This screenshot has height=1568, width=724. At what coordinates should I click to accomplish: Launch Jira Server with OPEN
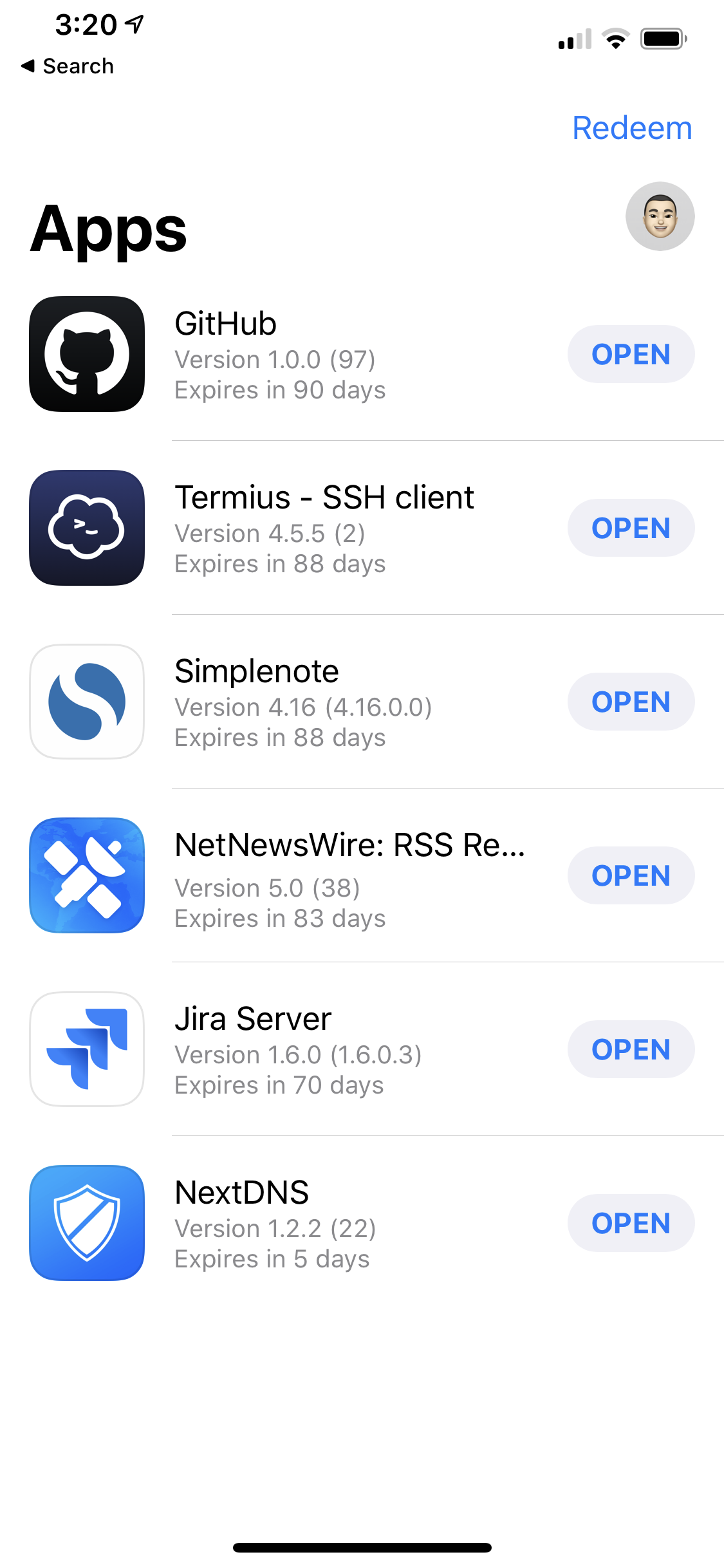pos(630,1050)
